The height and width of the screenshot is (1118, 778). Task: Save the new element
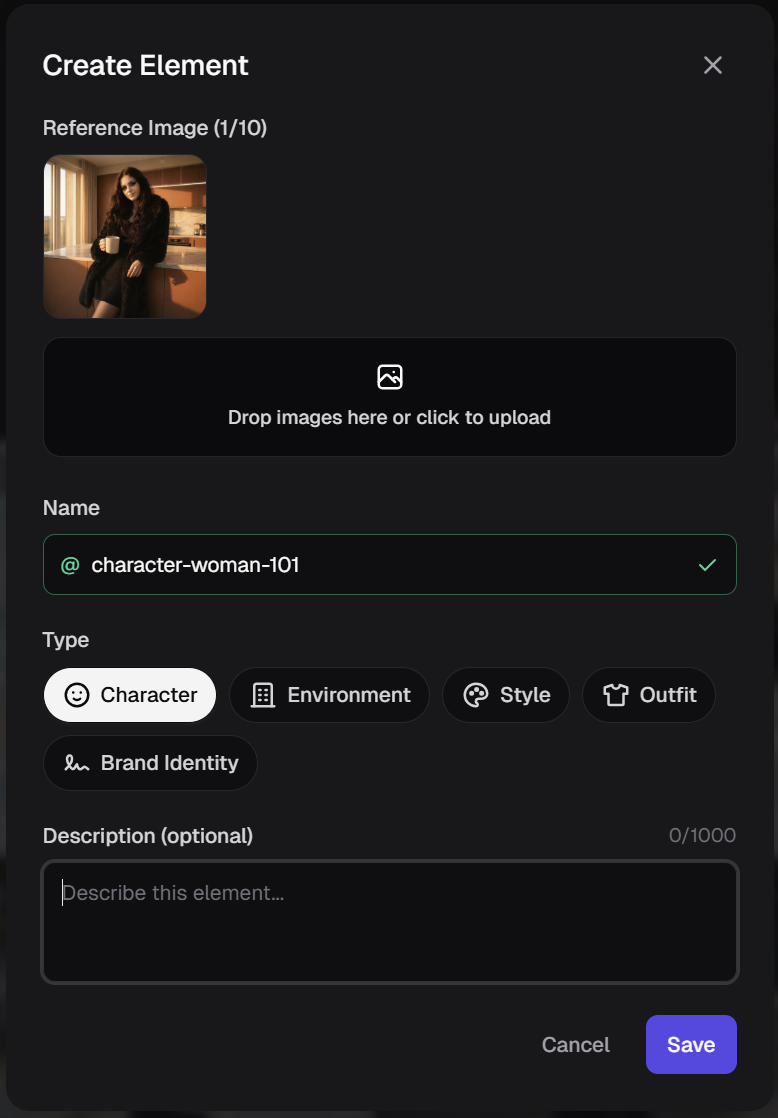coord(691,1045)
